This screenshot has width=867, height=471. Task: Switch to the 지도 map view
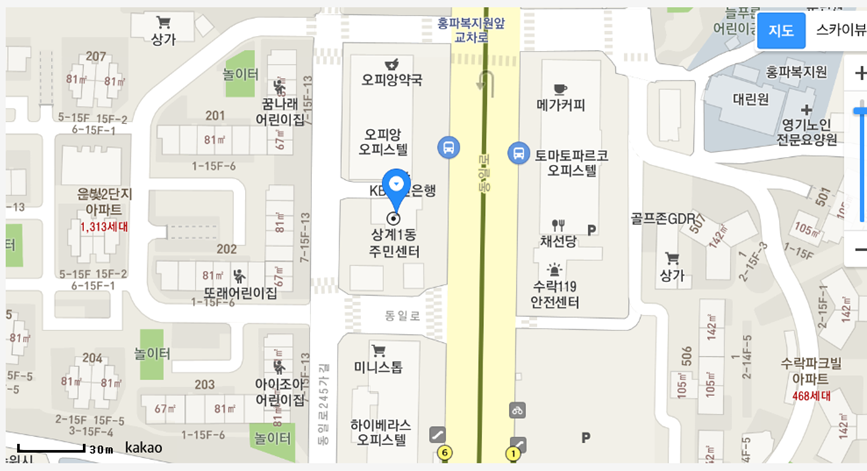781,31
